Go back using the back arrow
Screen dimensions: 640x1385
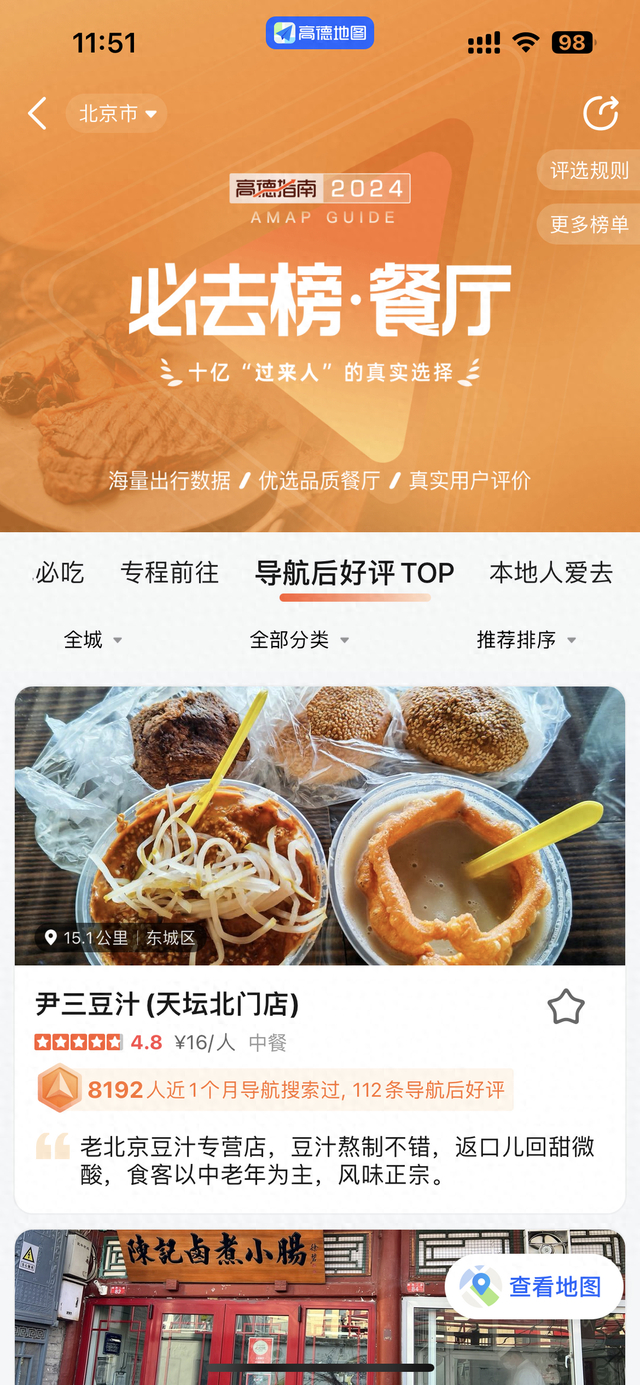[x=37, y=114]
